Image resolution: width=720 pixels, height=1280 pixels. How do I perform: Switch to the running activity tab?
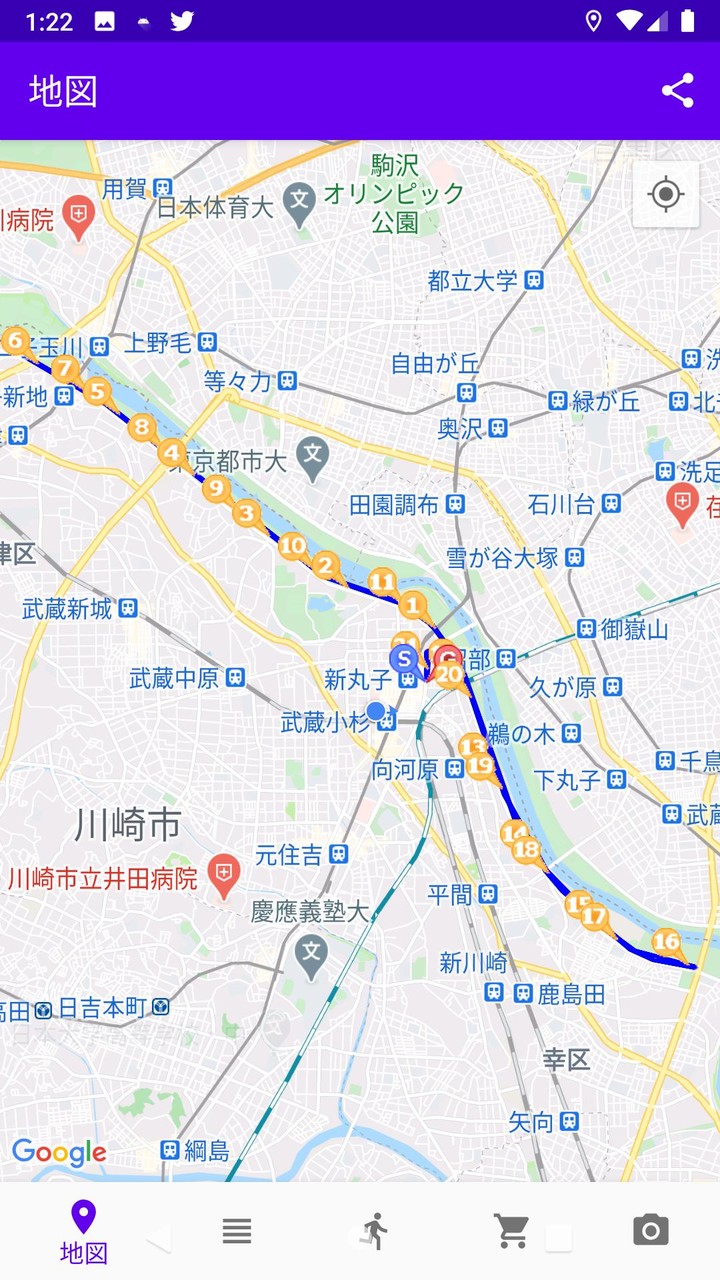374,1232
